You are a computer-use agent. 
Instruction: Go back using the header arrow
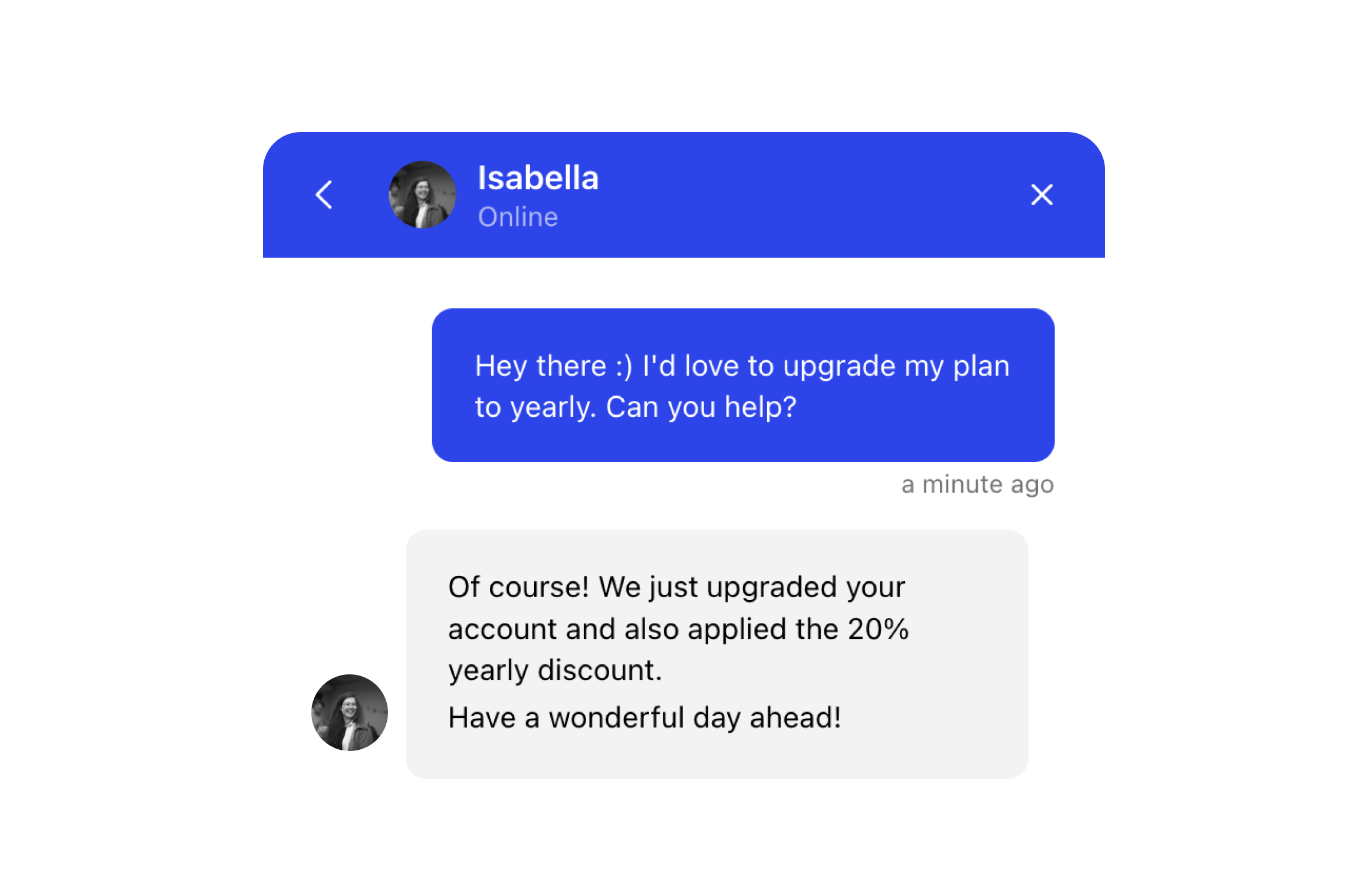(x=324, y=195)
